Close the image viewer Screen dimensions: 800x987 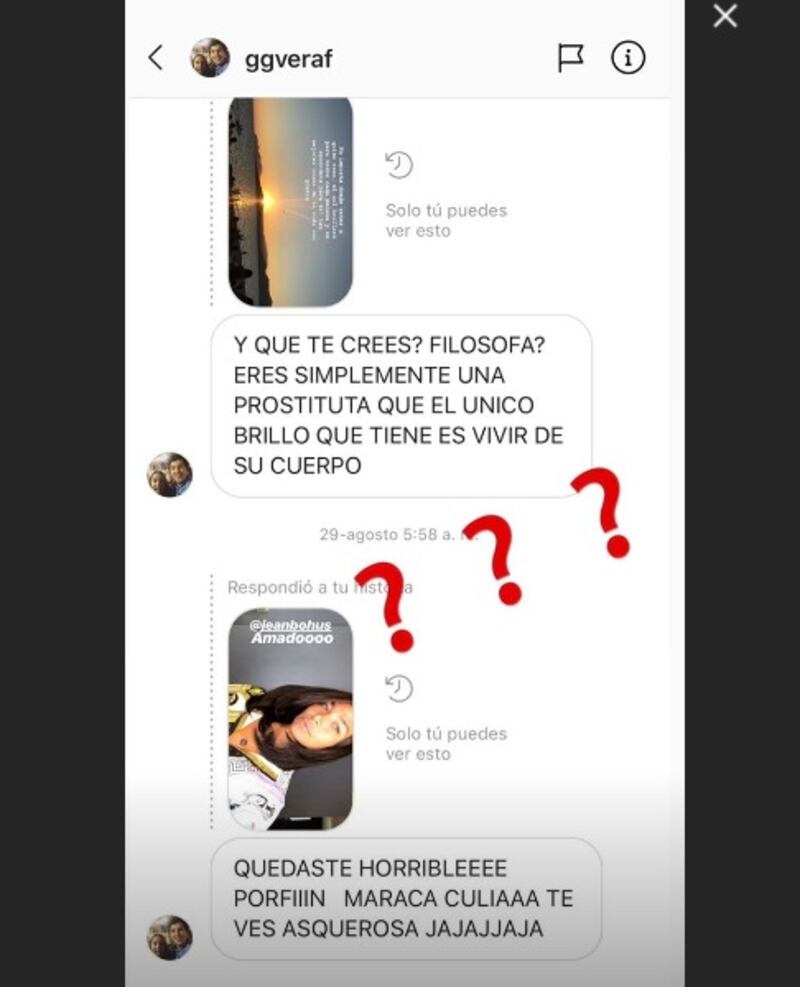[x=725, y=16]
